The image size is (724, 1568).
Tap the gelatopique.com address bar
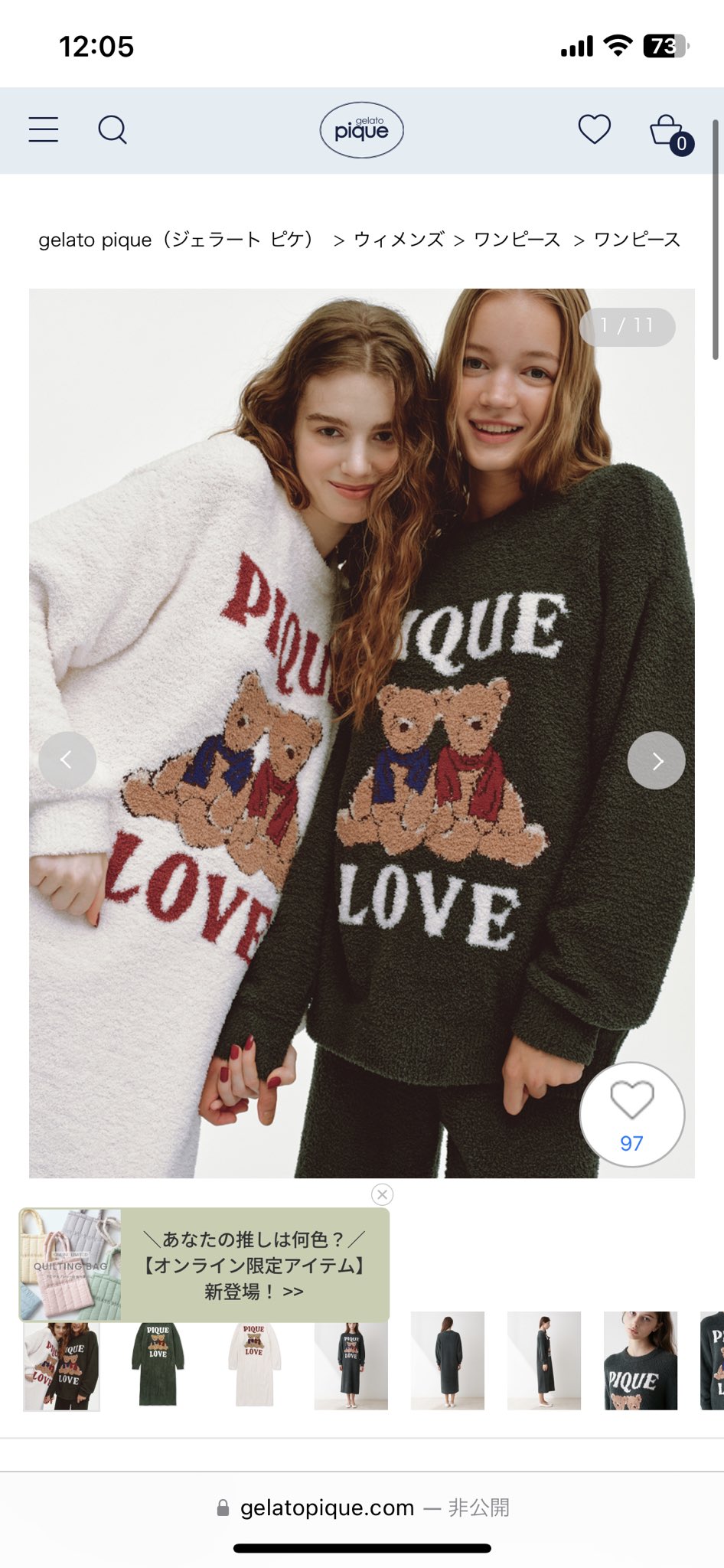point(361,1508)
